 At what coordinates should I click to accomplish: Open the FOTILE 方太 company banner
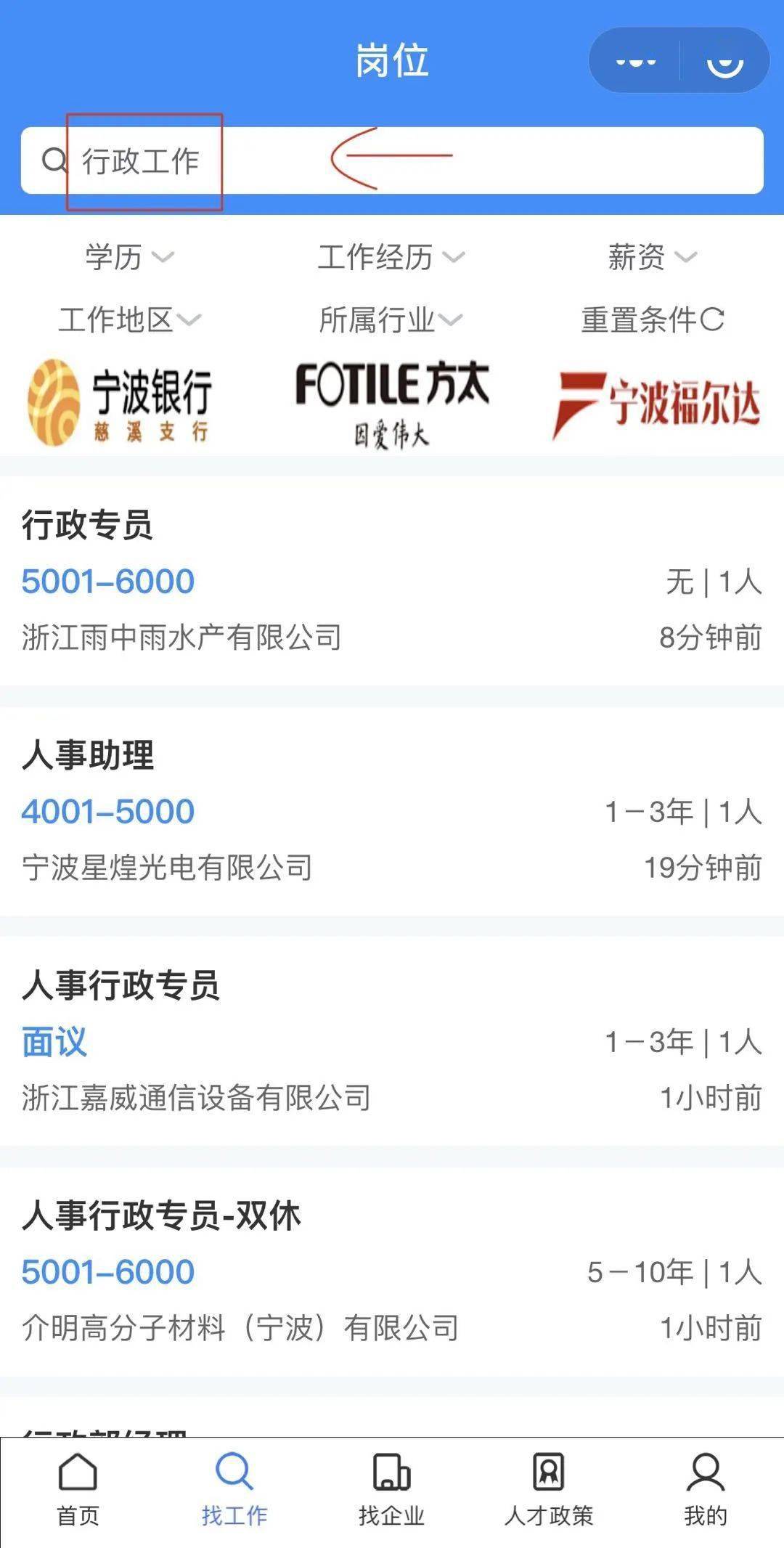[392, 402]
